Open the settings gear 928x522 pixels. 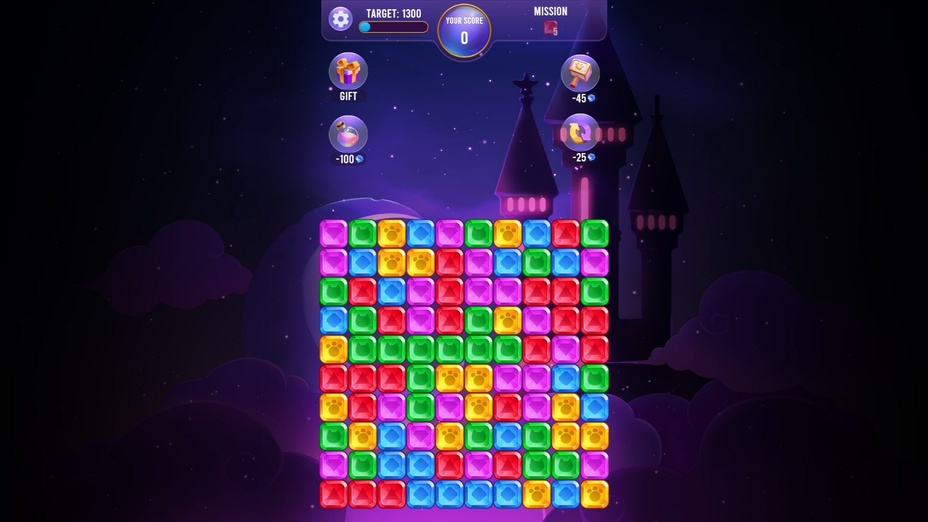[341, 19]
